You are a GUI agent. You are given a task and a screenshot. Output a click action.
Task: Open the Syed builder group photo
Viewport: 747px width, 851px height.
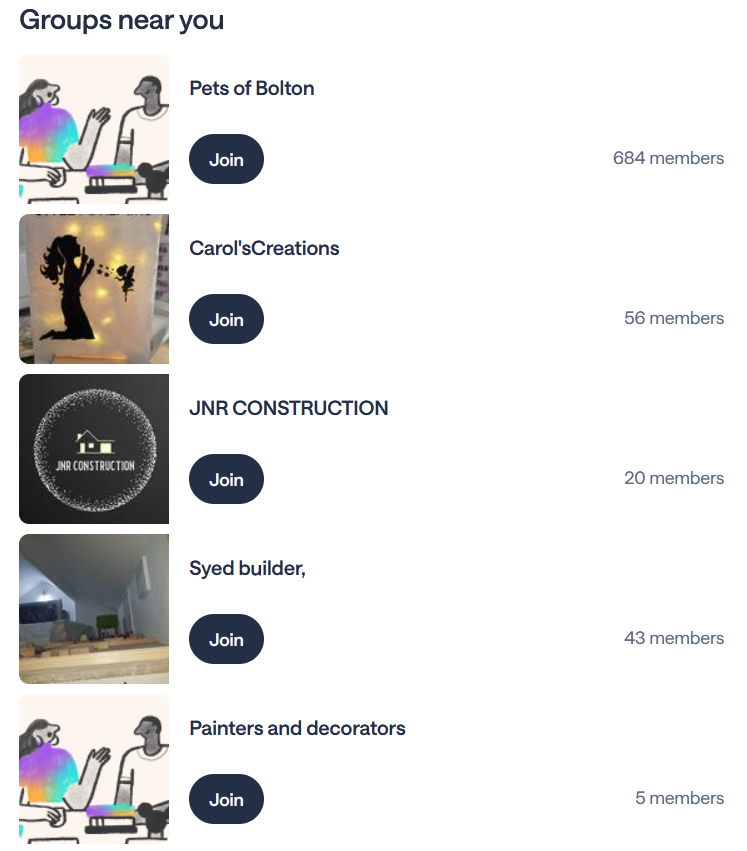tap(94, 609)
